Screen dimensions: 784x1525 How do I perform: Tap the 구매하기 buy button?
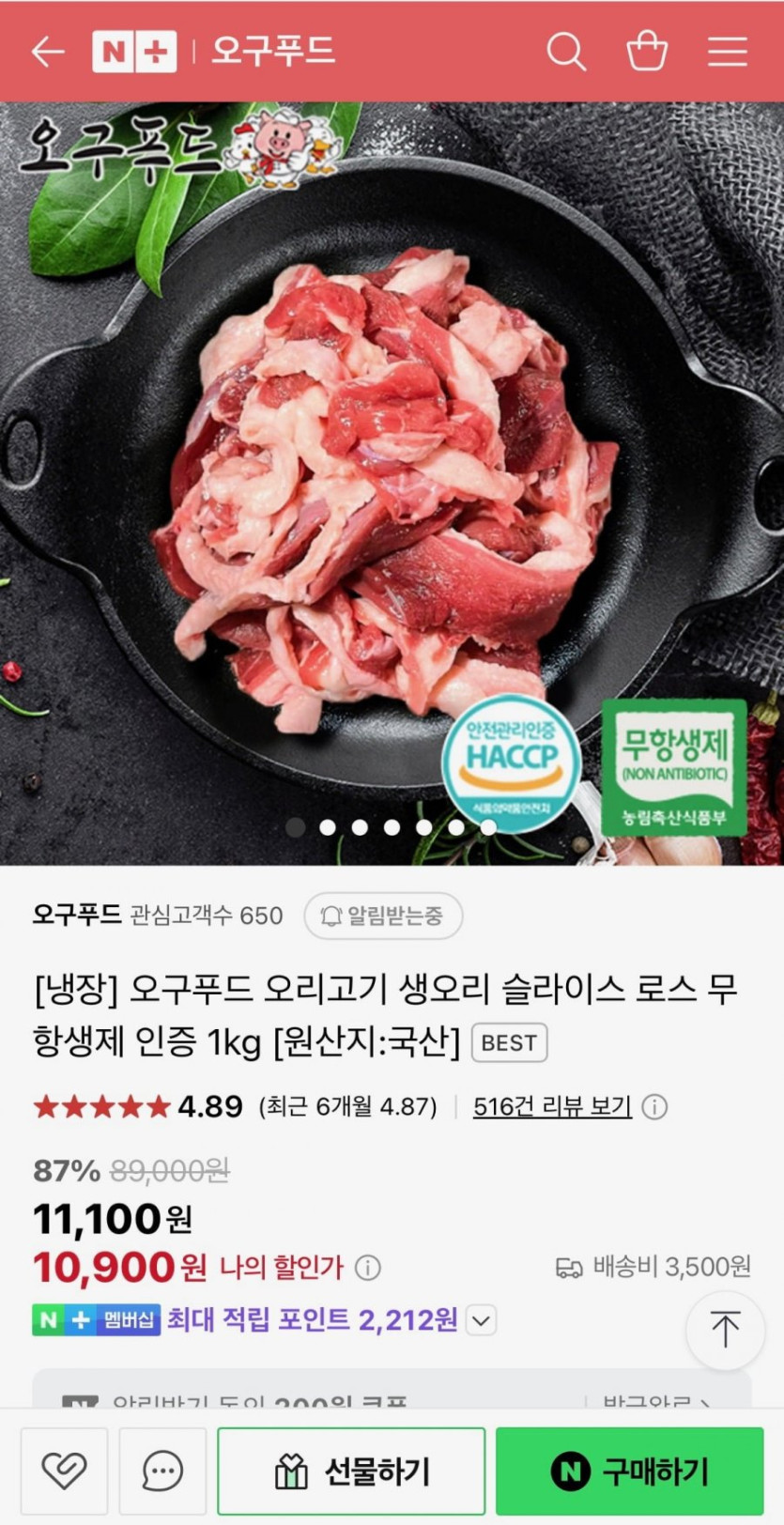[629, 1471]
